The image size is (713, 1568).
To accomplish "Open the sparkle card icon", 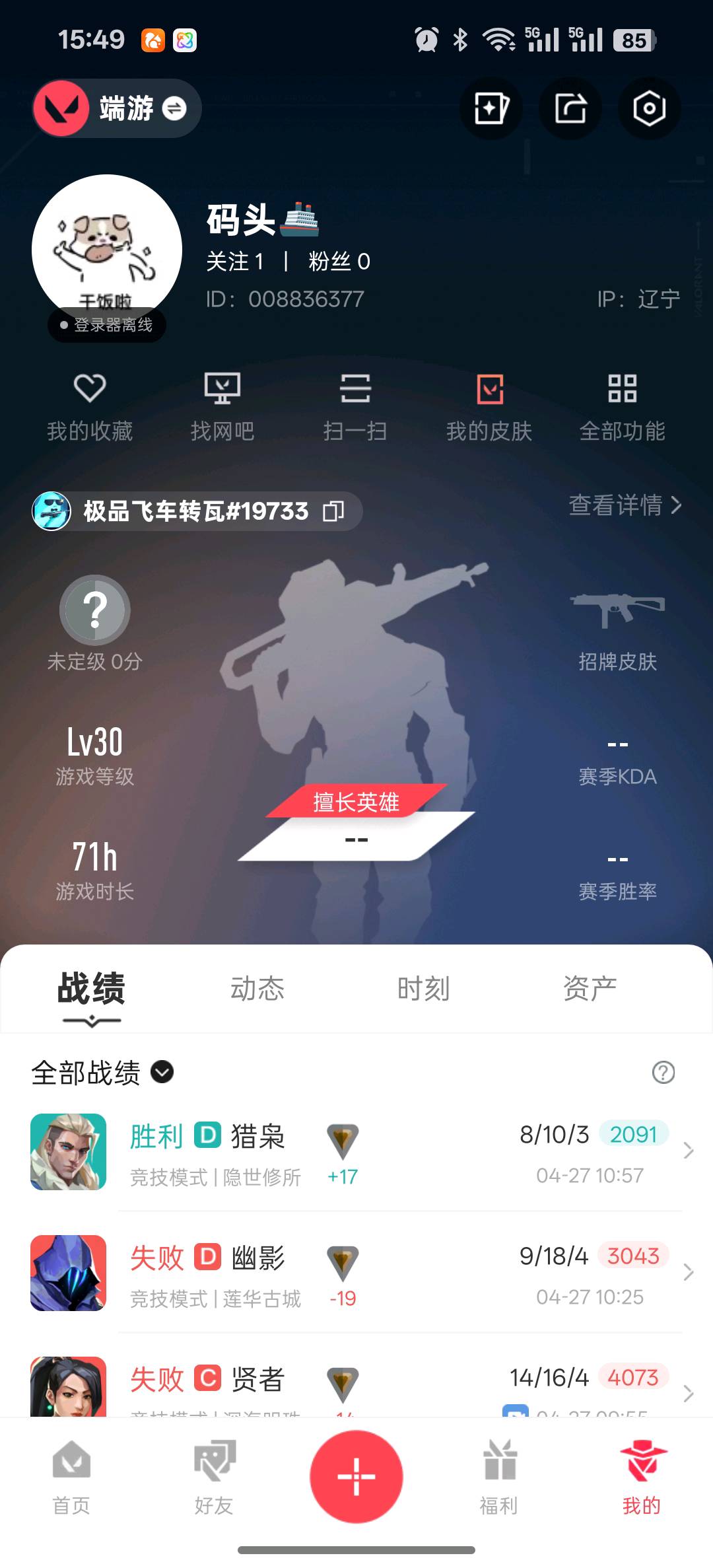I will click(491, 108).
